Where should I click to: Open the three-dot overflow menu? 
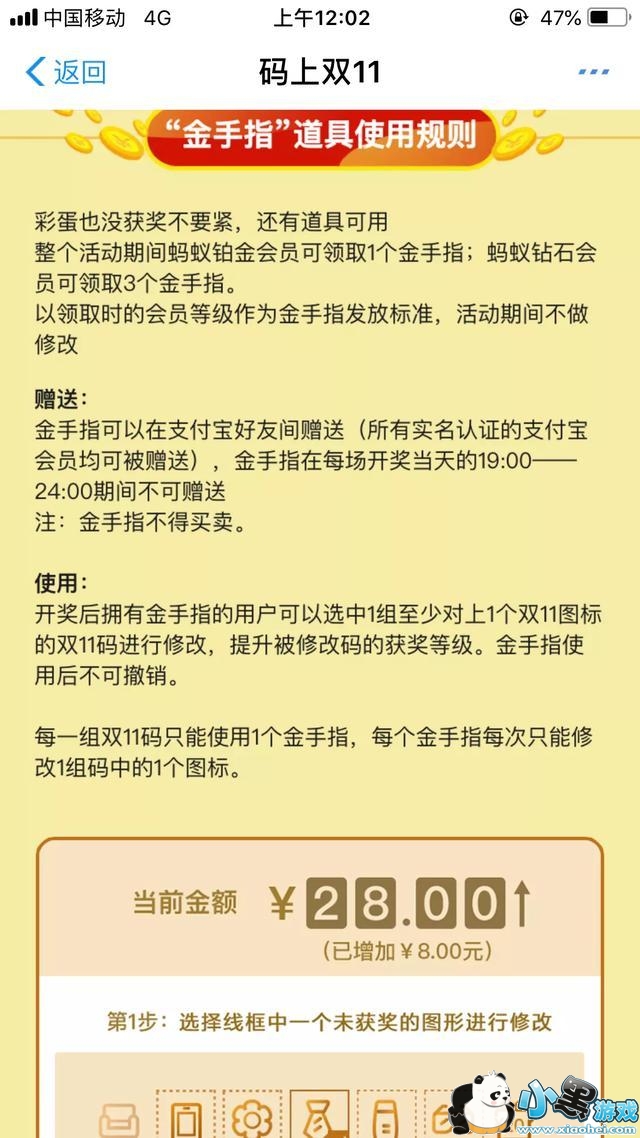click(594, 72)
